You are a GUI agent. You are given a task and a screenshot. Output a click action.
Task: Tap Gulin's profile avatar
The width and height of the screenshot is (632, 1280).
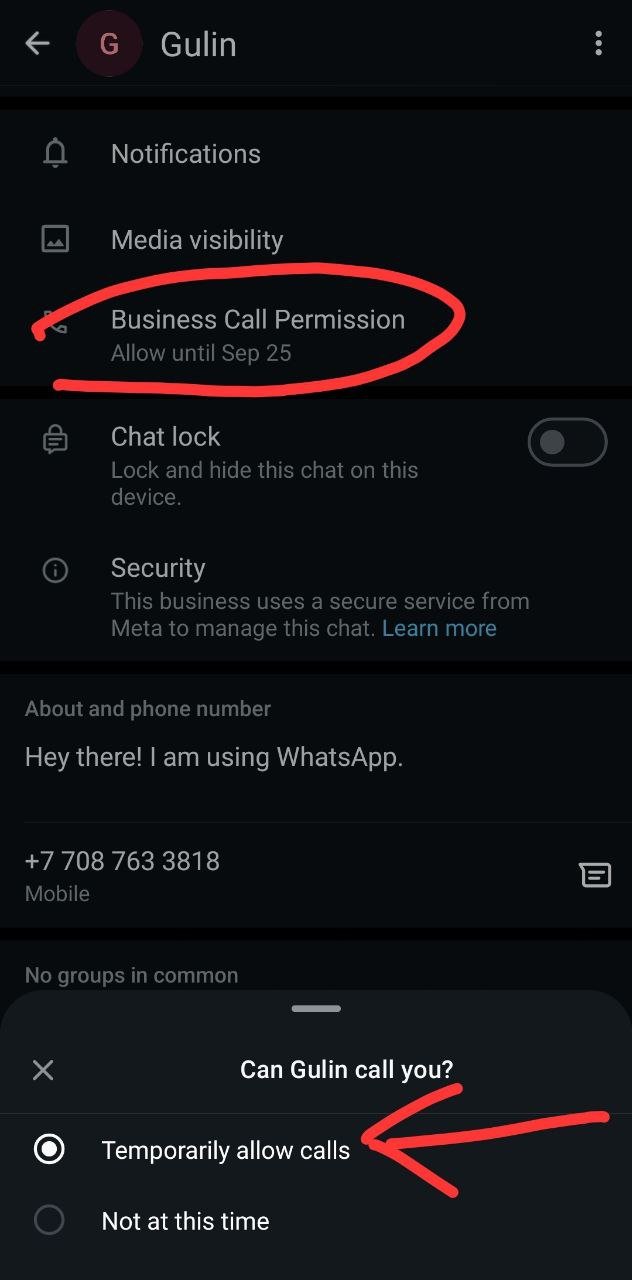click(x=108, y=44)
